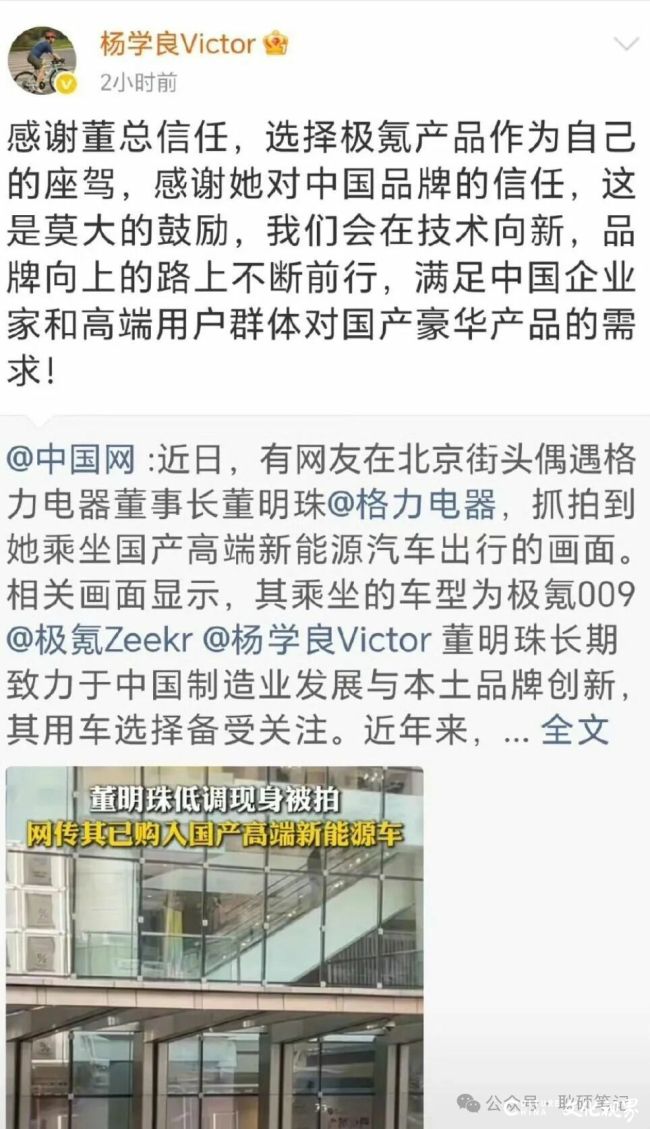Open @杨学良Victor mention in the reposted text
650x1129 pixels.
(317, 639)
